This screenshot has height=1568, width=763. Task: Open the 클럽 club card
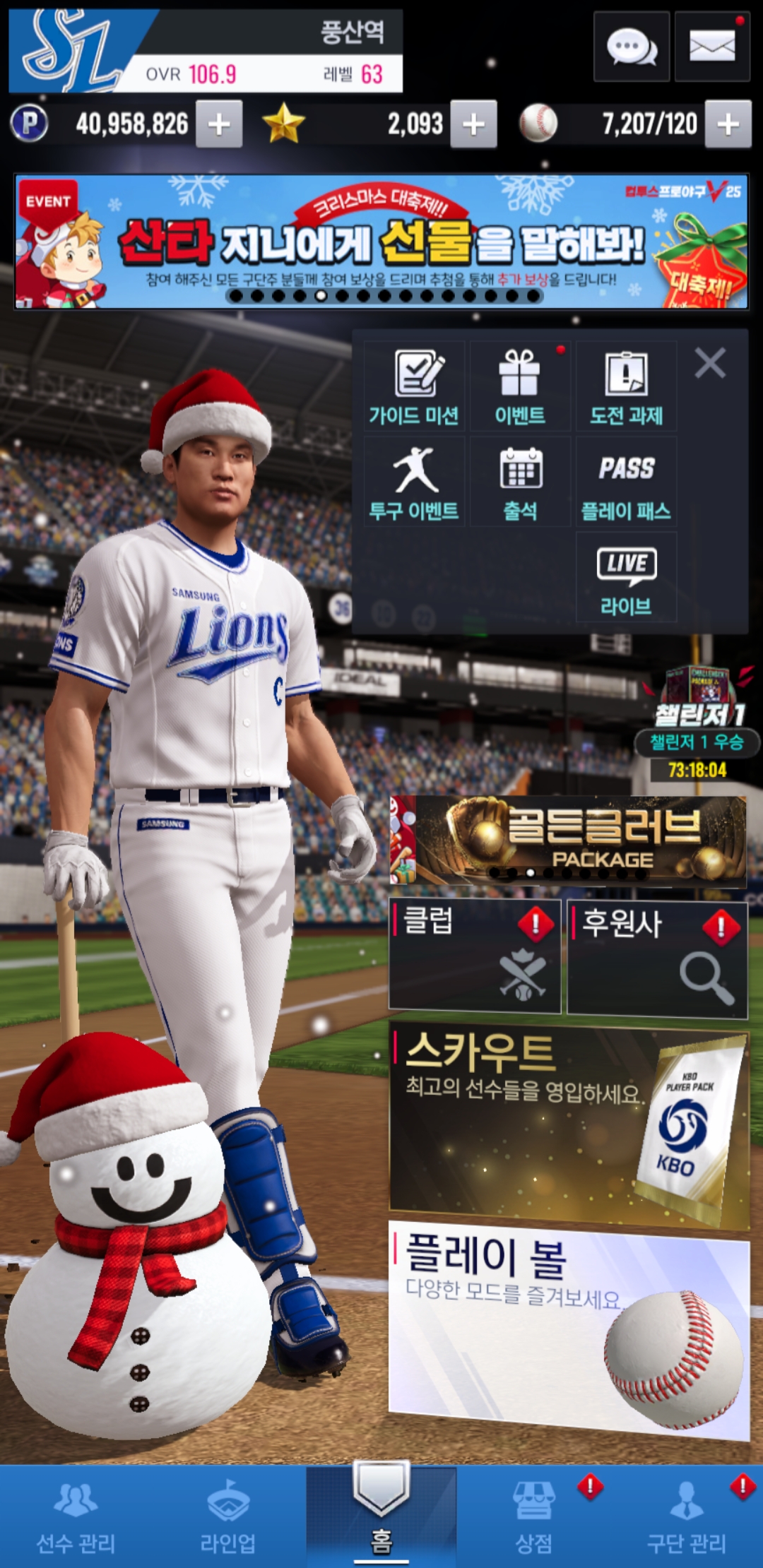pos(475,956)
